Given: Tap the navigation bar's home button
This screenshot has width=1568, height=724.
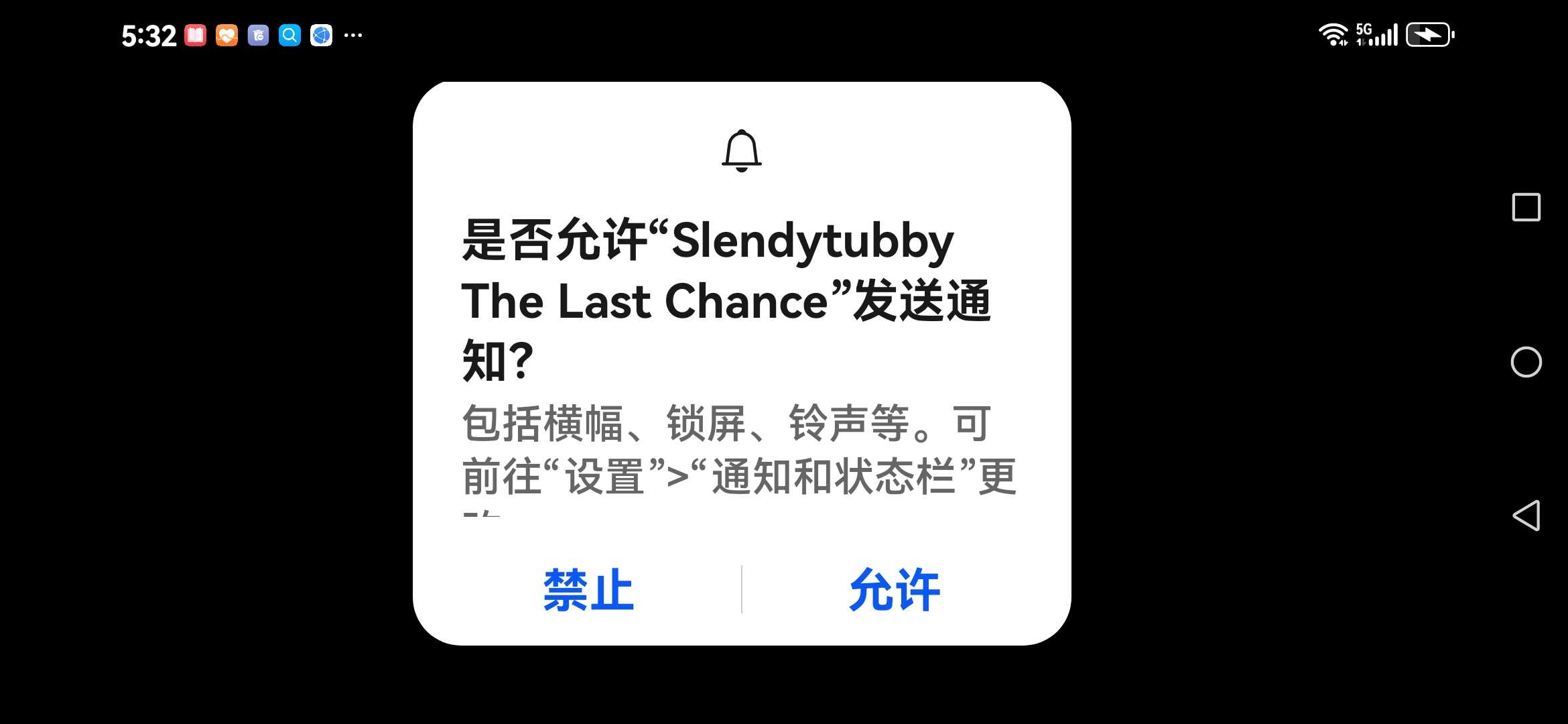Looking at the screenshot, I should coord(1526,362).
